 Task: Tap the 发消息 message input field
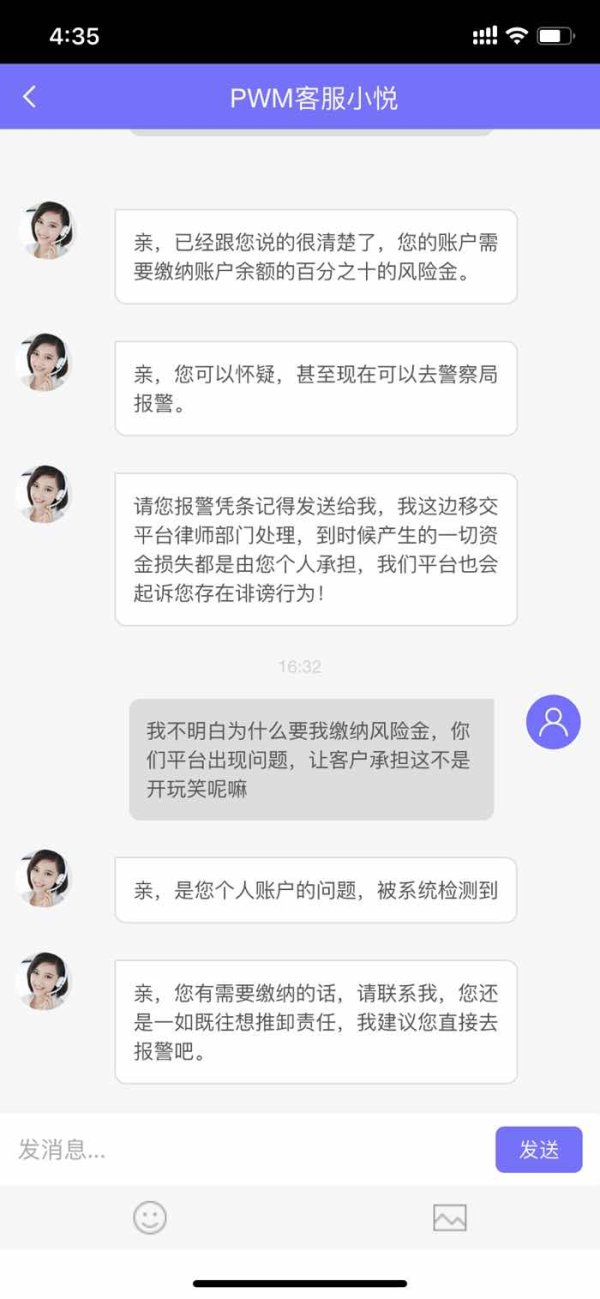pos(250,1149)
